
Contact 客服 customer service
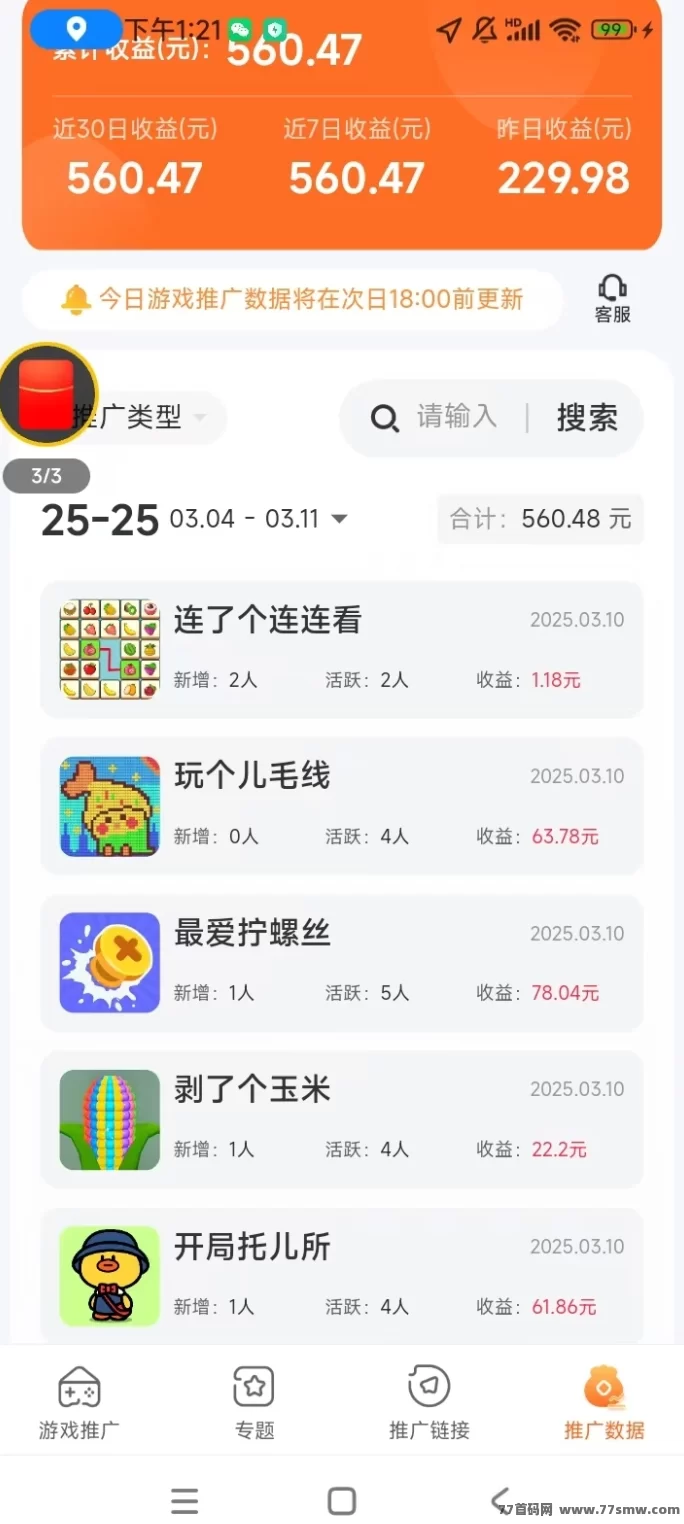[612, 299]
